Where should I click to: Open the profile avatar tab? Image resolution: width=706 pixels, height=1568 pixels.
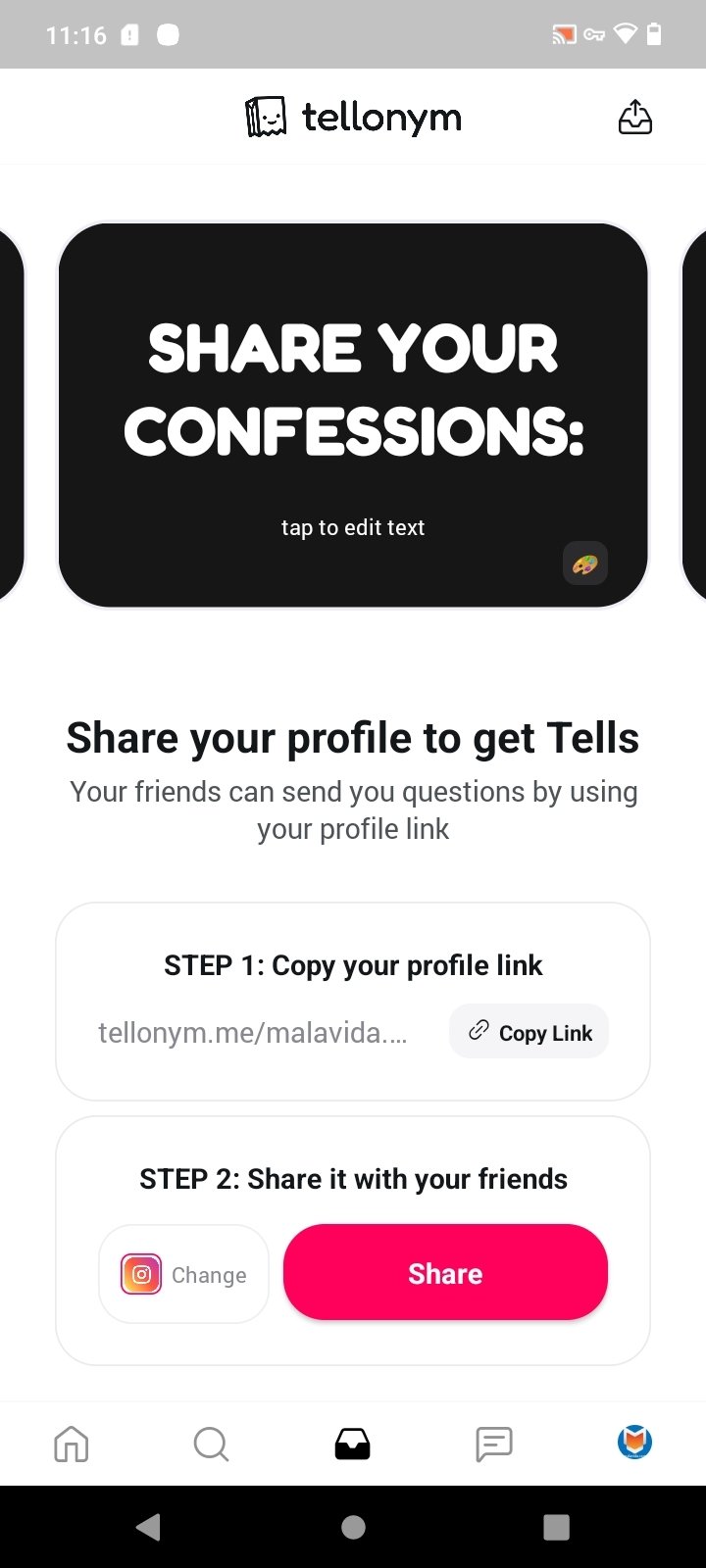[x=634, y=1443]
